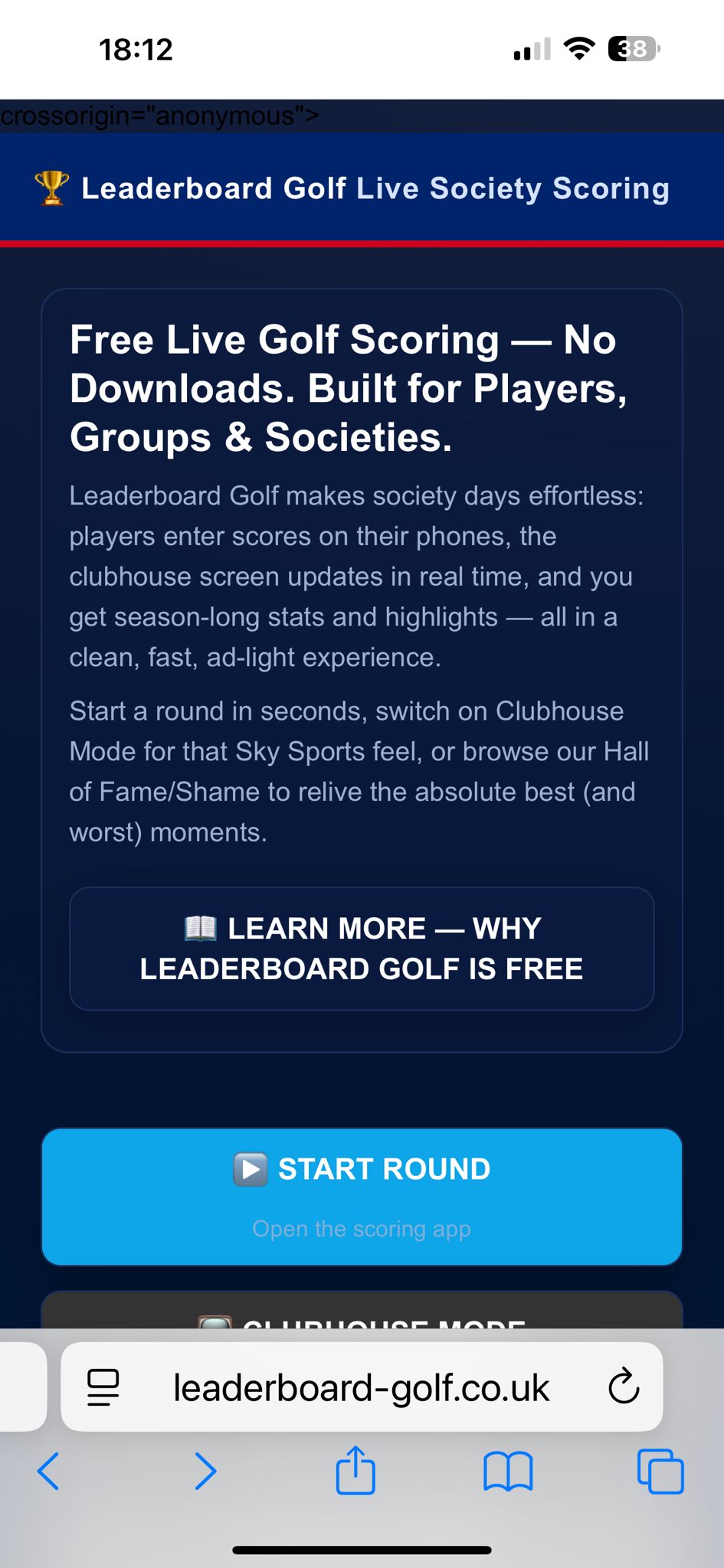Share this web page
This screenshot has width=724, height=1568.
coord(355,1469)
